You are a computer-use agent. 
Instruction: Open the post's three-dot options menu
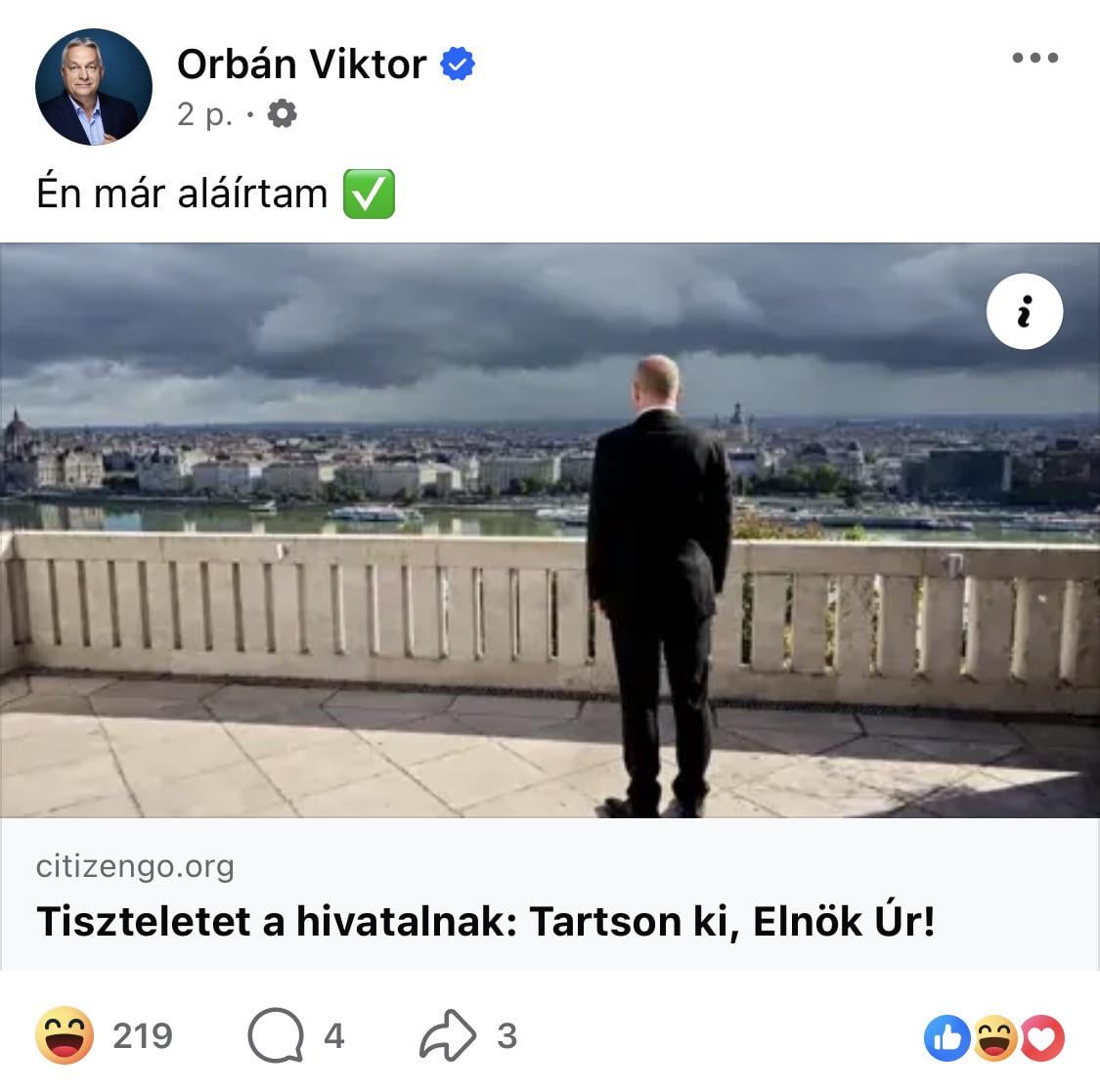pos(1034,58)
